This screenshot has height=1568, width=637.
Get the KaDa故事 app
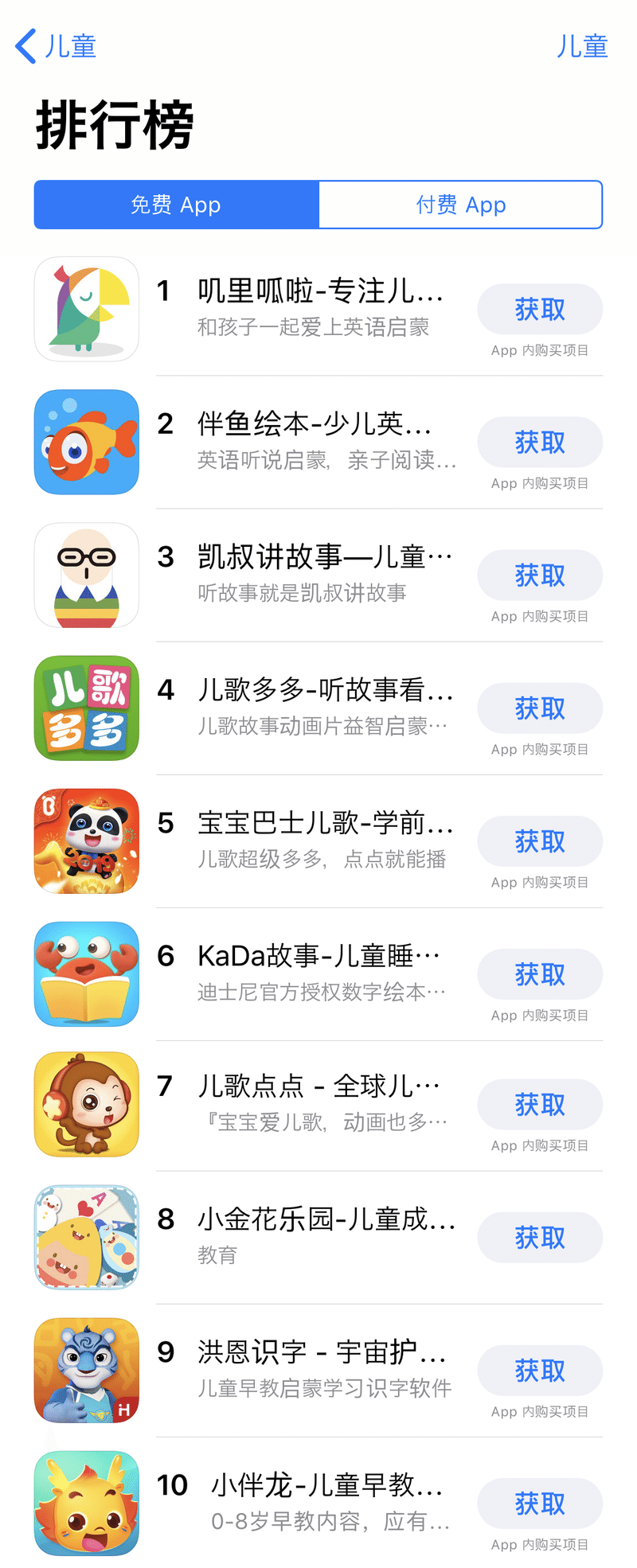[539, 974]
